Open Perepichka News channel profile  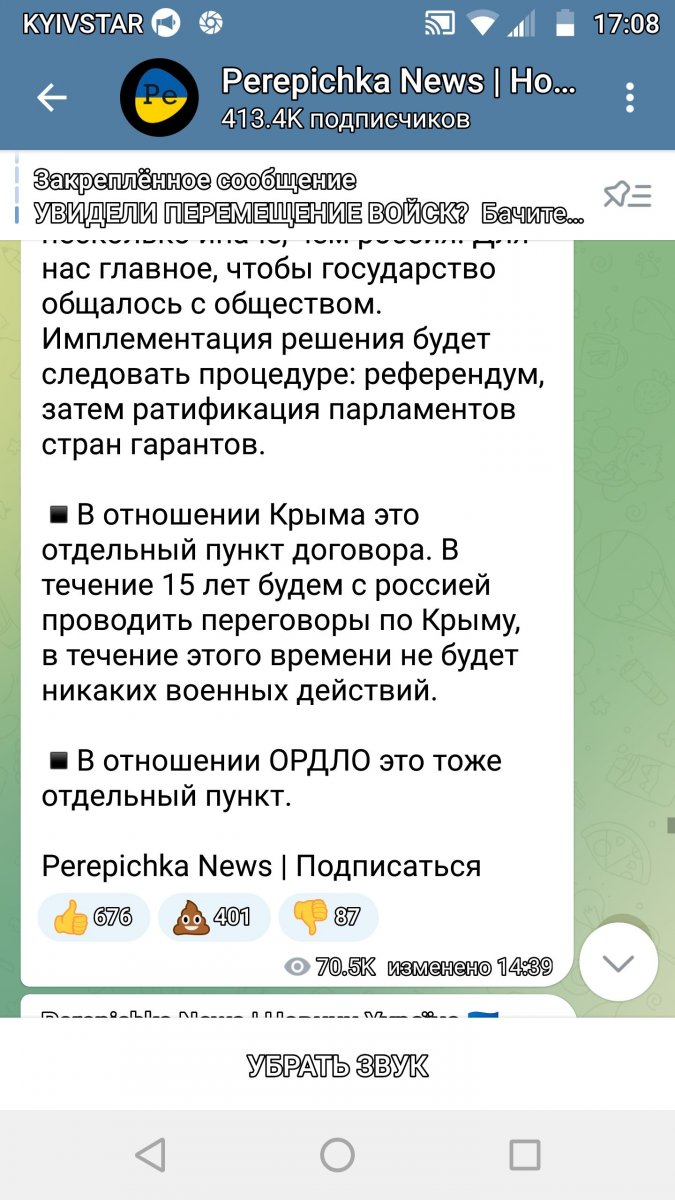pos(398,97)
